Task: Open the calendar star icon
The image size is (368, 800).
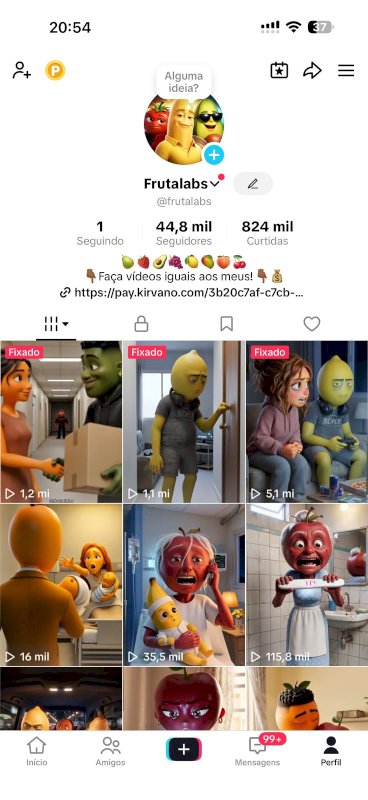Action: click(x=279, y=70)
